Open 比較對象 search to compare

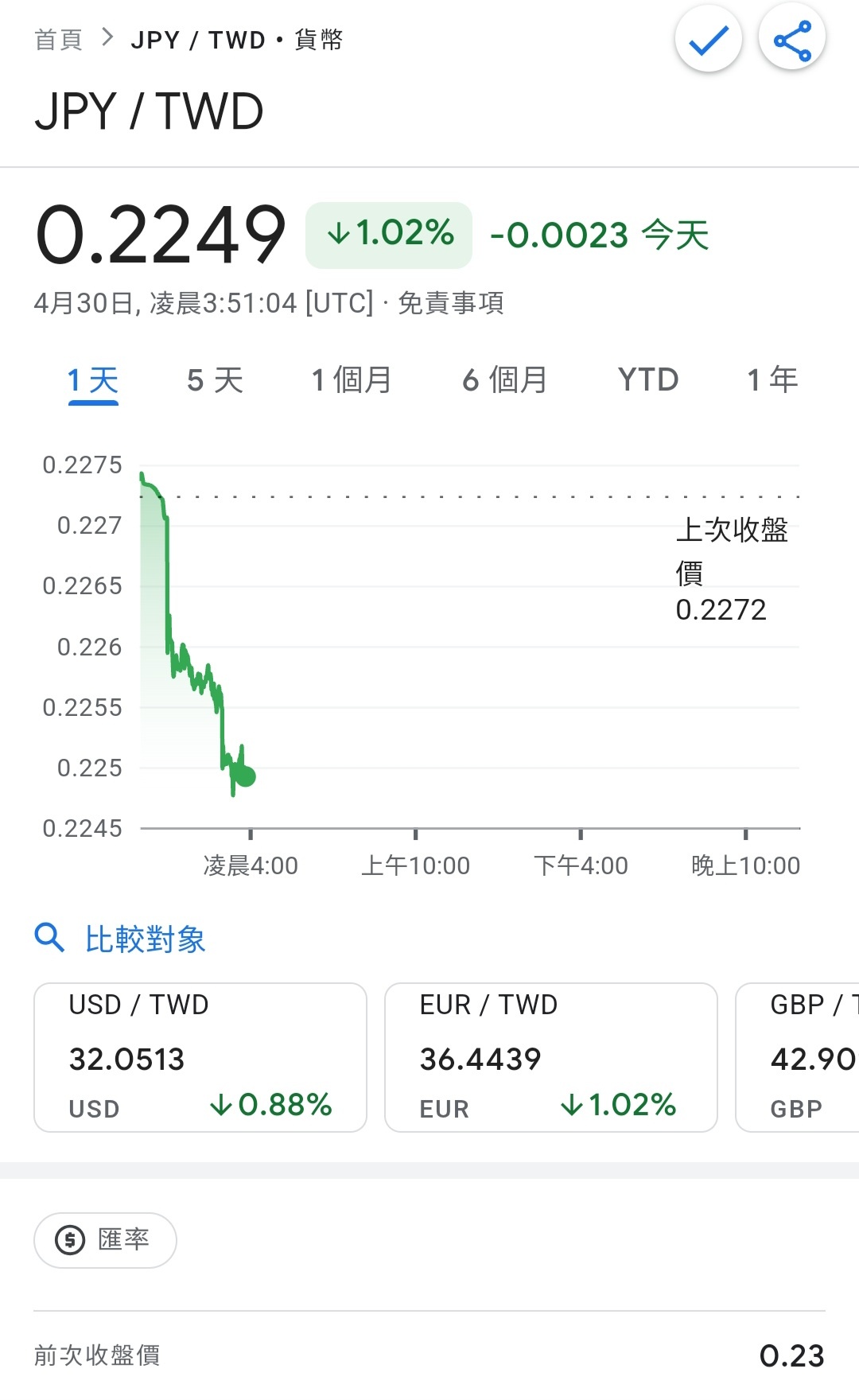(x=120, y=939)
